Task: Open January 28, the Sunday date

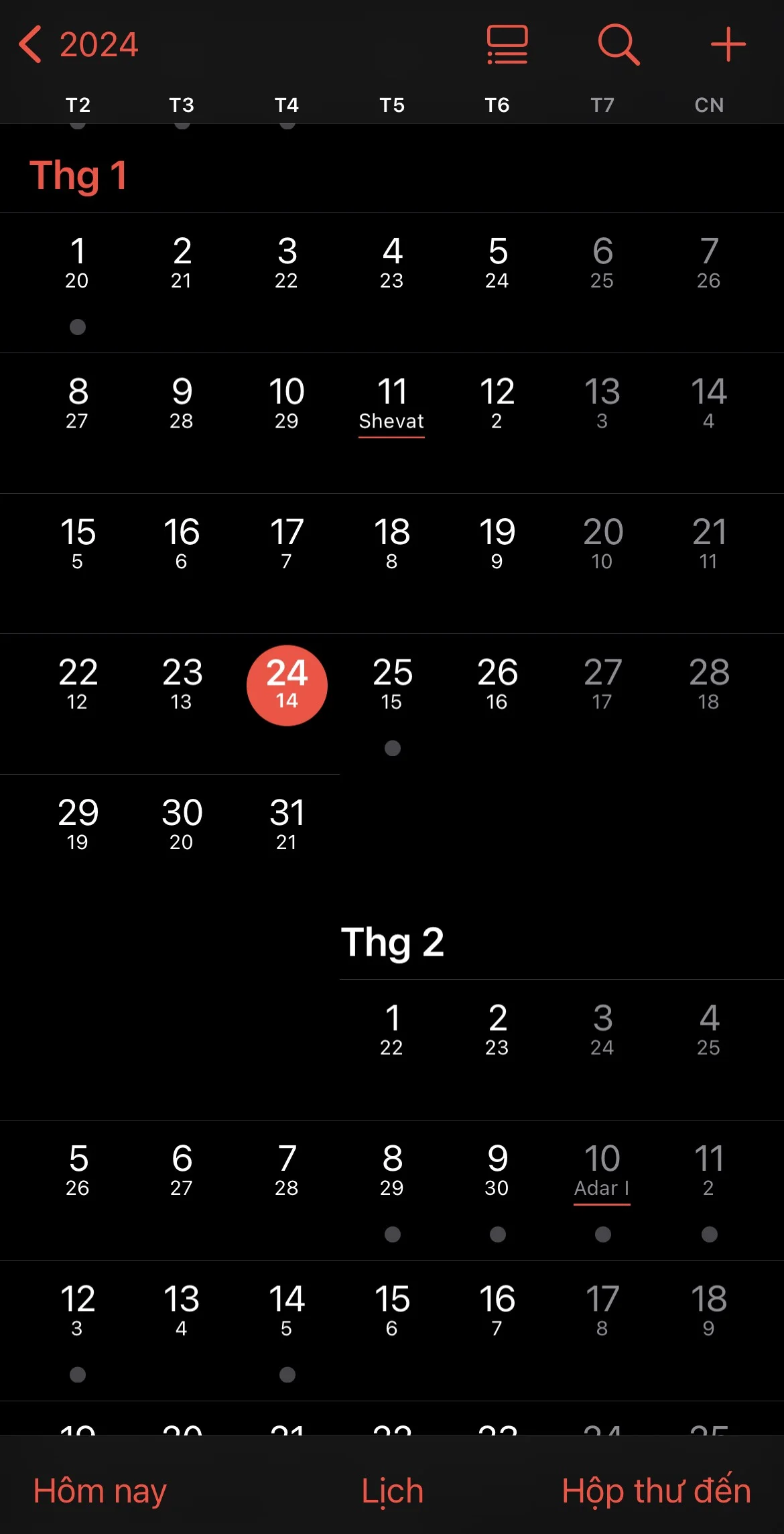Action: pos(708,685)
